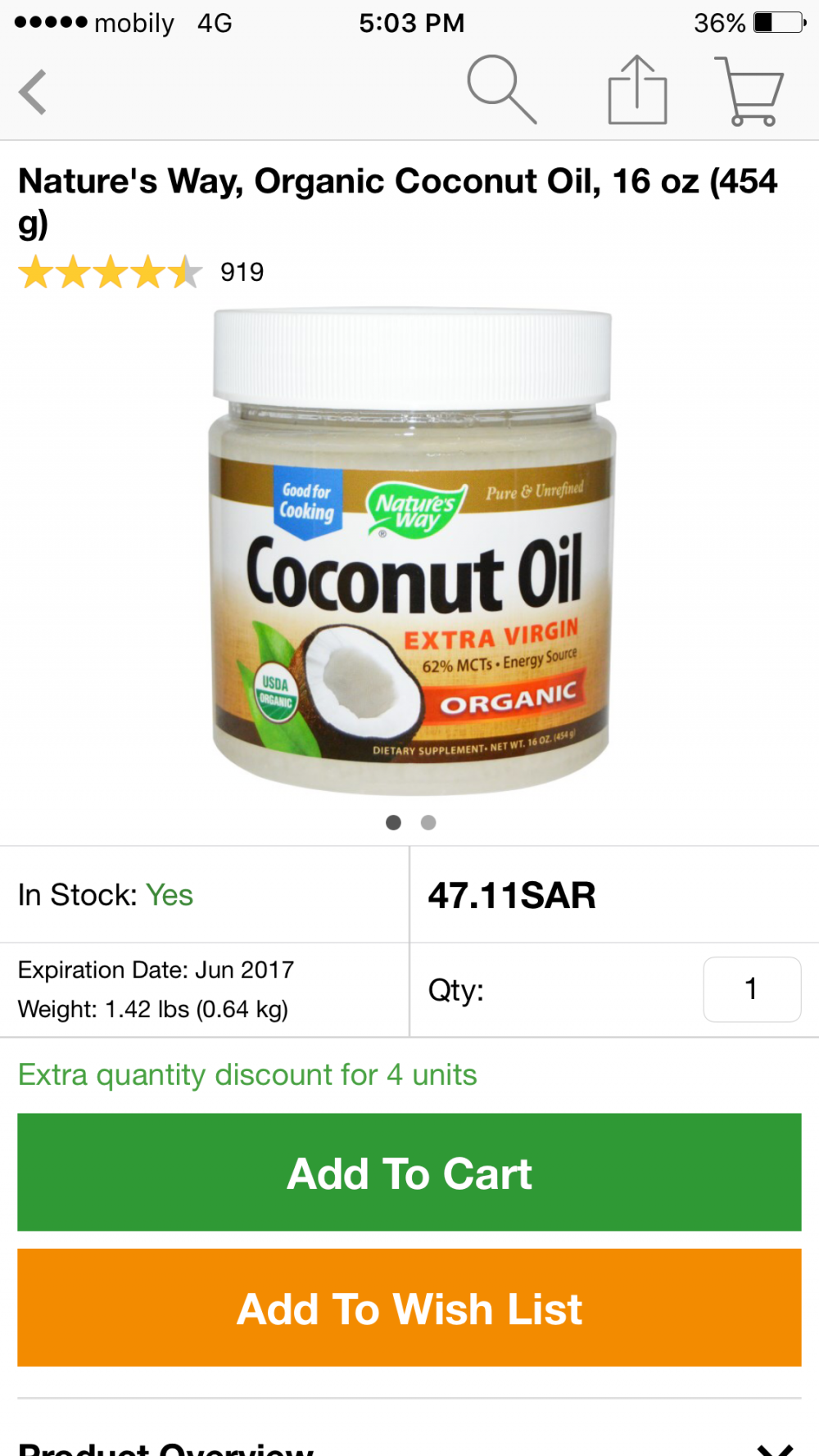Open the search magnifier
Viewport: 819px width, 1456px height.
point(501,90)
